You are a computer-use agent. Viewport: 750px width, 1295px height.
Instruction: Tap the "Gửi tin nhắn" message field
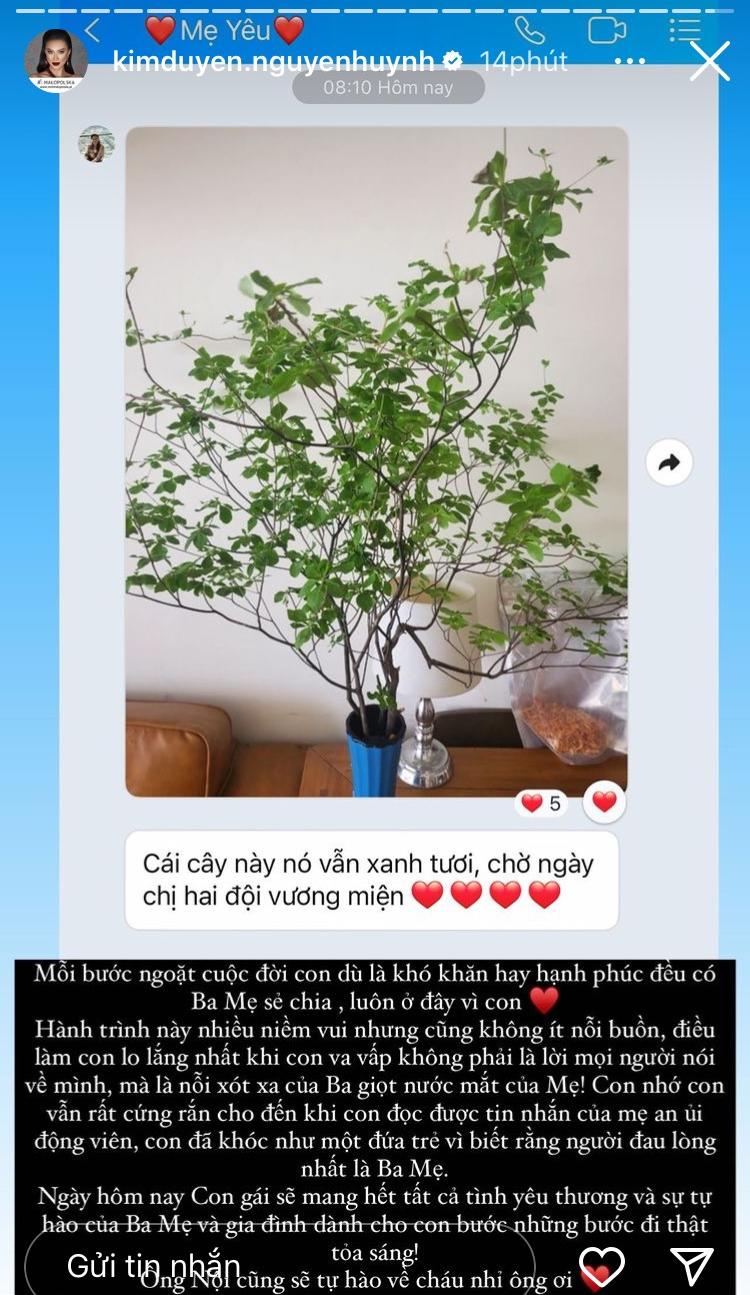coord(280,1266)
